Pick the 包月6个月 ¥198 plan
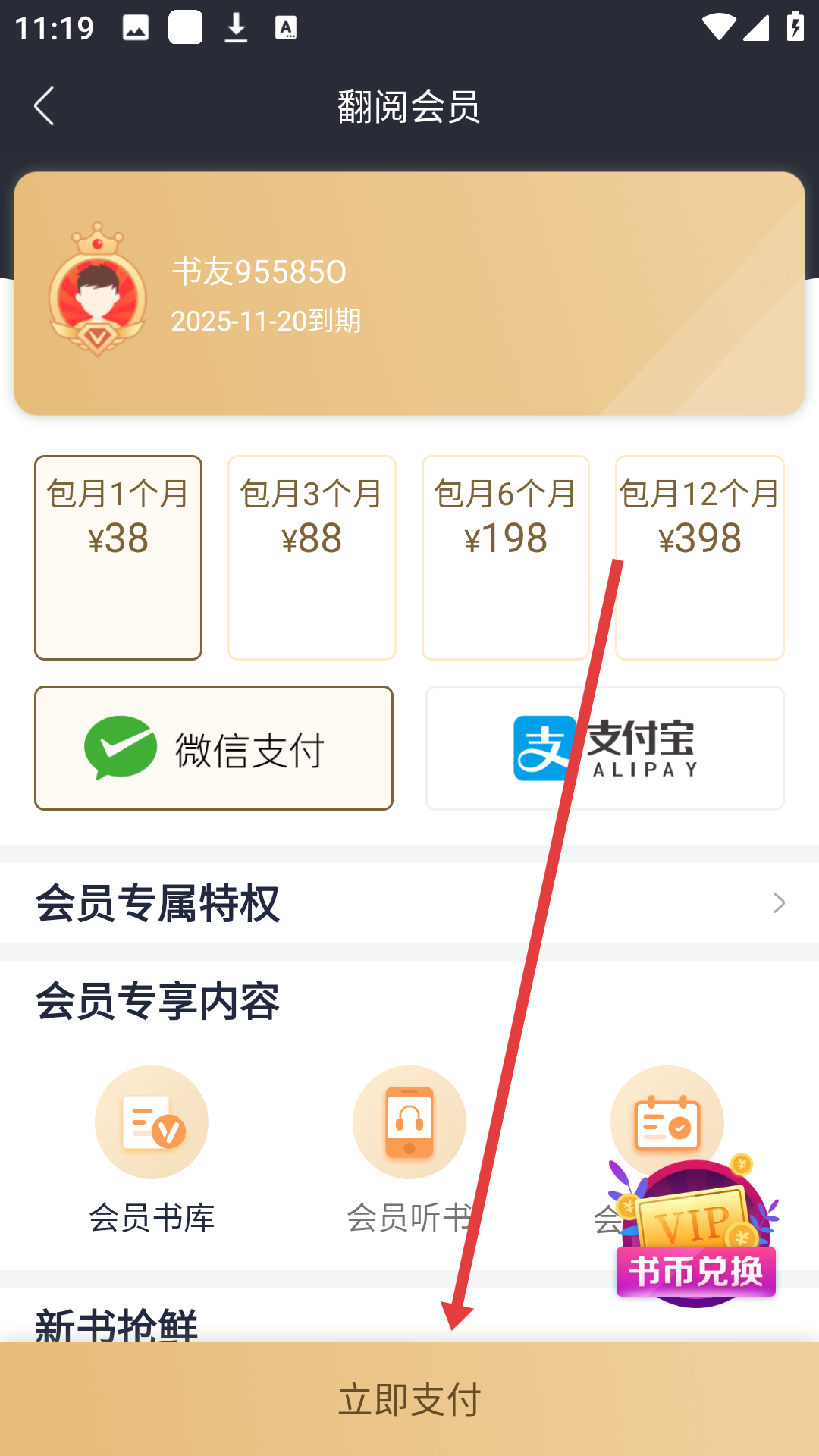The width and height of the screenshot is (819, 1456). (x=505, y=557)
